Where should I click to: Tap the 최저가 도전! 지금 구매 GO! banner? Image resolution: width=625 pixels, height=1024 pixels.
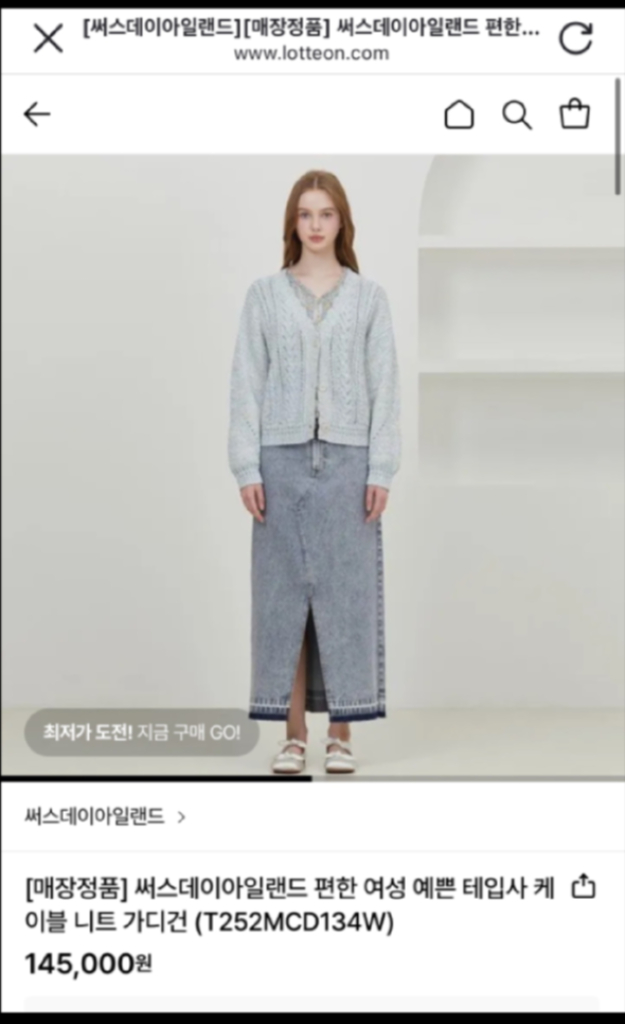142,732
